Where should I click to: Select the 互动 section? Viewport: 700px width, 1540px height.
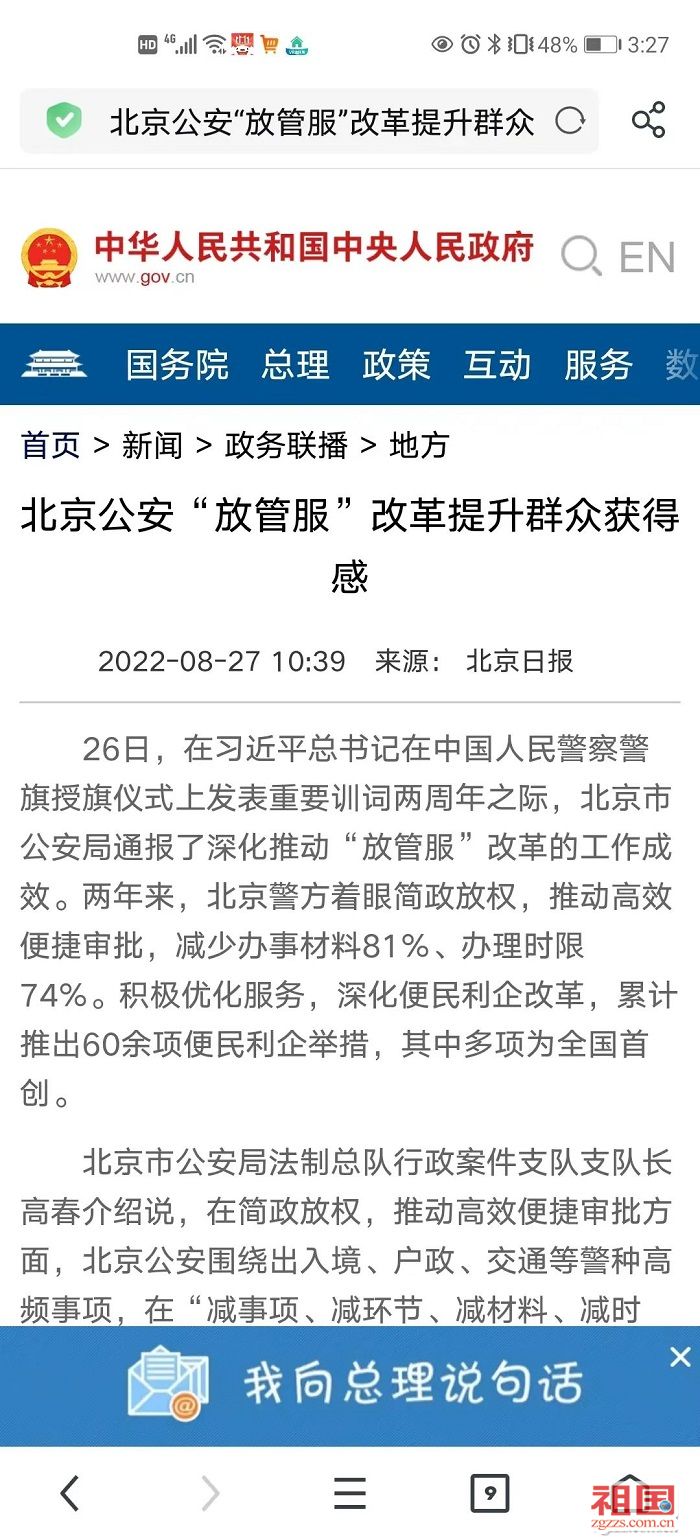coord(497,365)
